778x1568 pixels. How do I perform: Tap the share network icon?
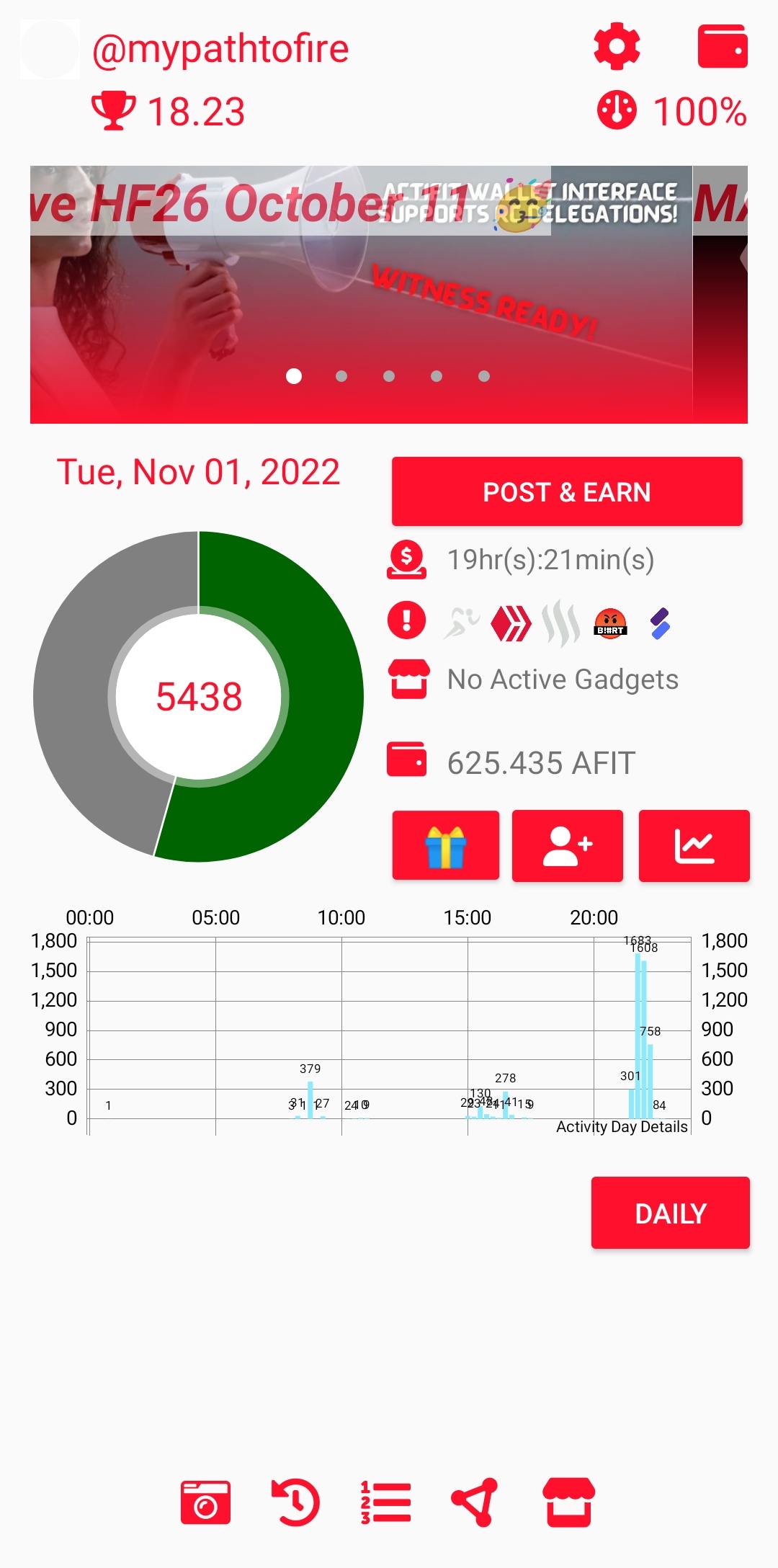point(475,1502)
